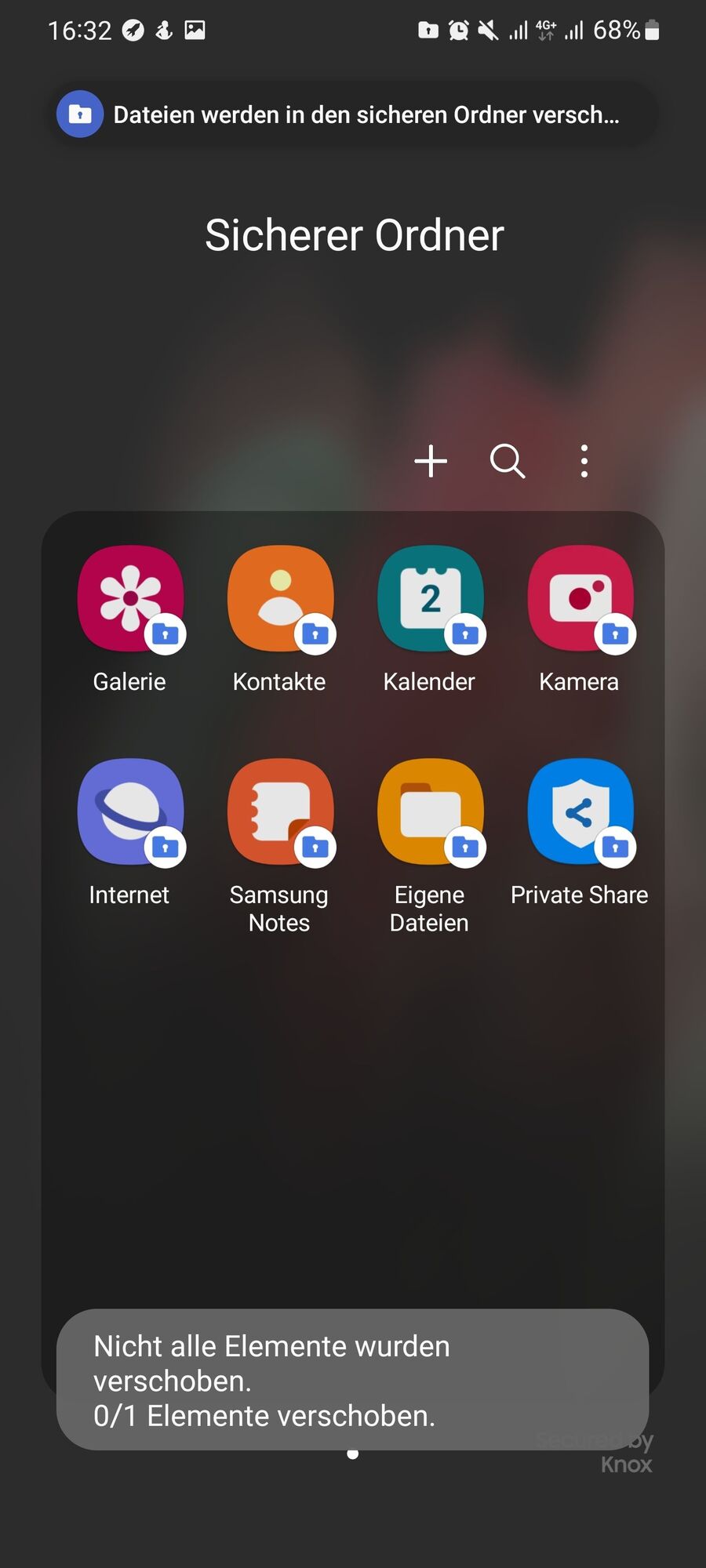Open search in Sicherer Ordner
This screenshot has width=706, height=1568.
[x=507, y=461]
